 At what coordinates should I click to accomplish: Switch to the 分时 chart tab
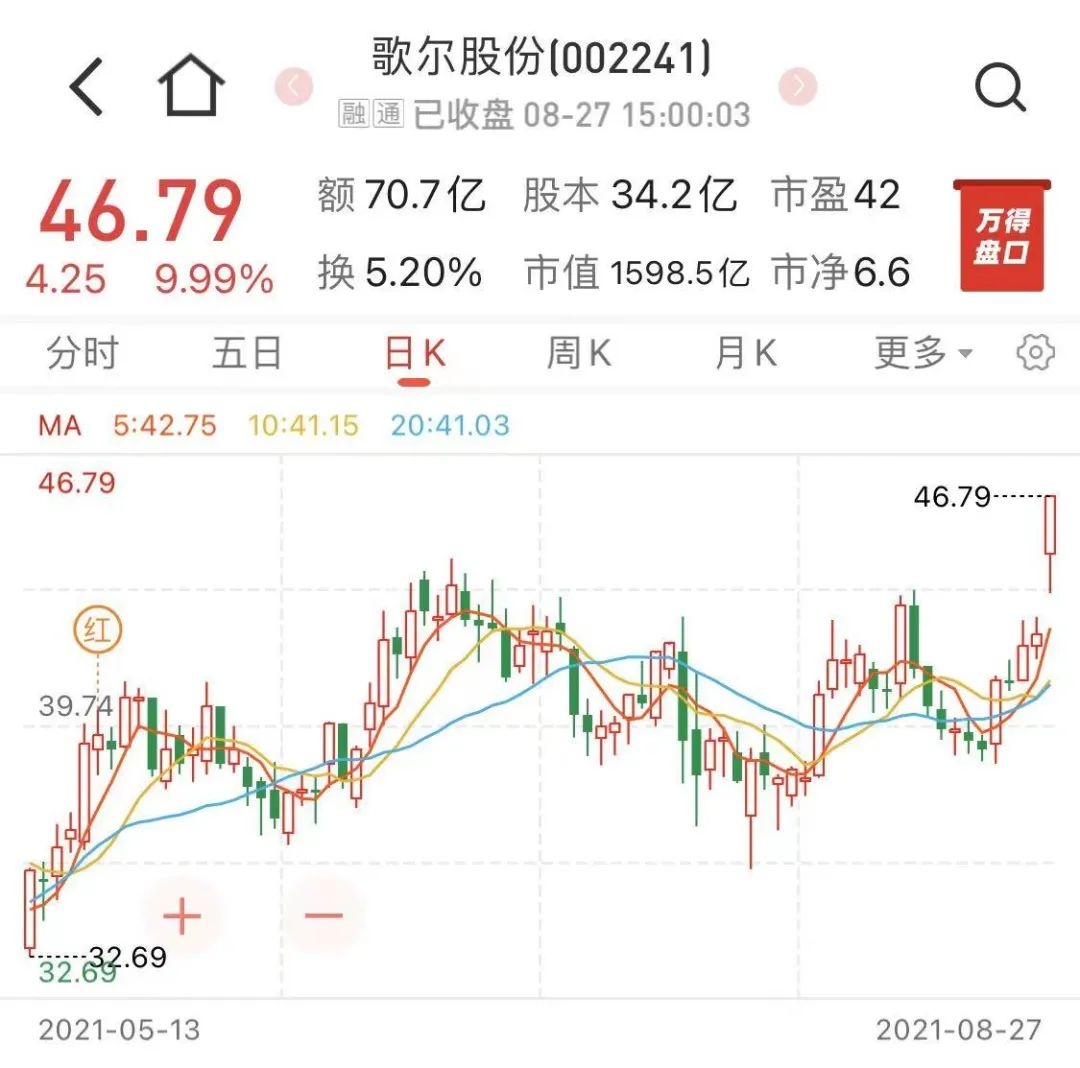(x=82, y=353)
